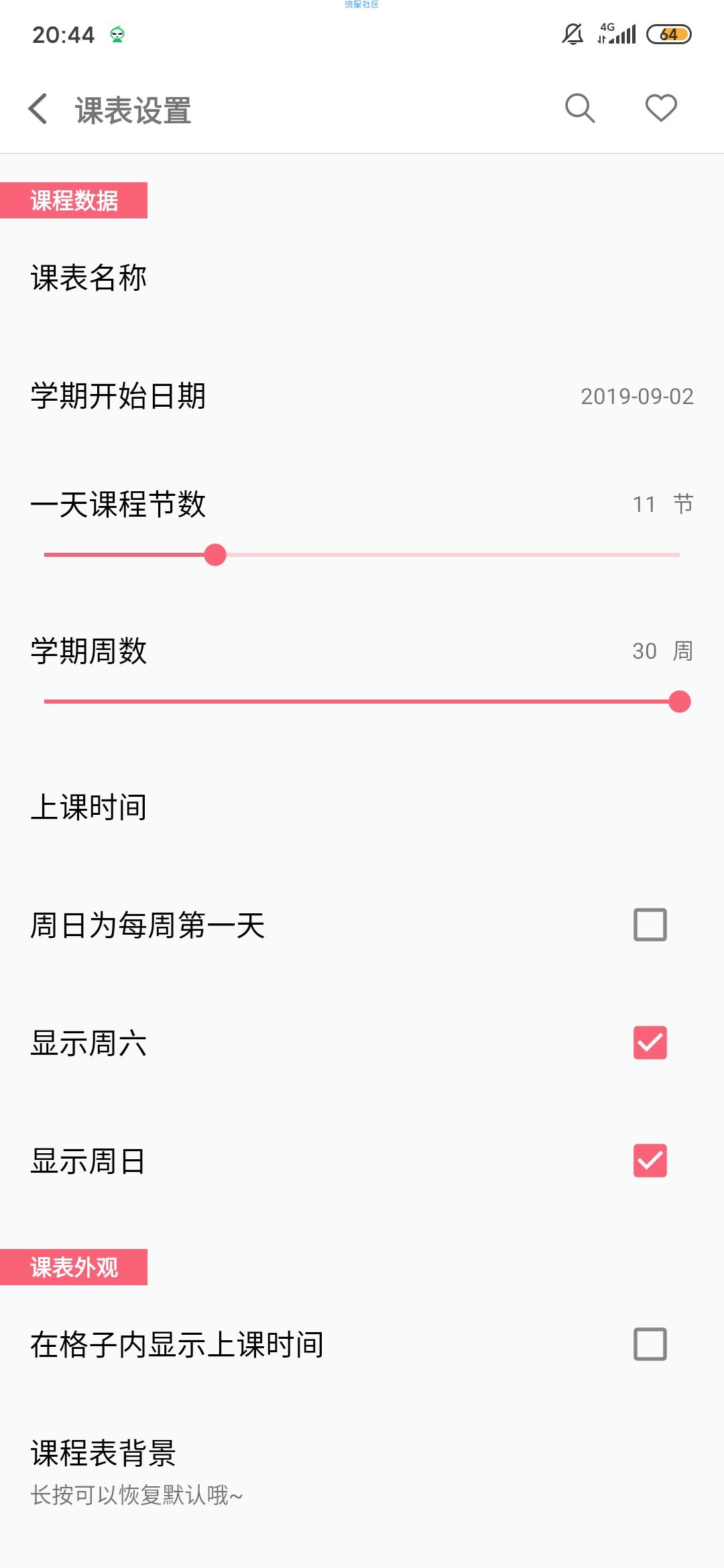
Task: Open 课表名称 setting
Action: pyautogui.click(x=362, y=277)
